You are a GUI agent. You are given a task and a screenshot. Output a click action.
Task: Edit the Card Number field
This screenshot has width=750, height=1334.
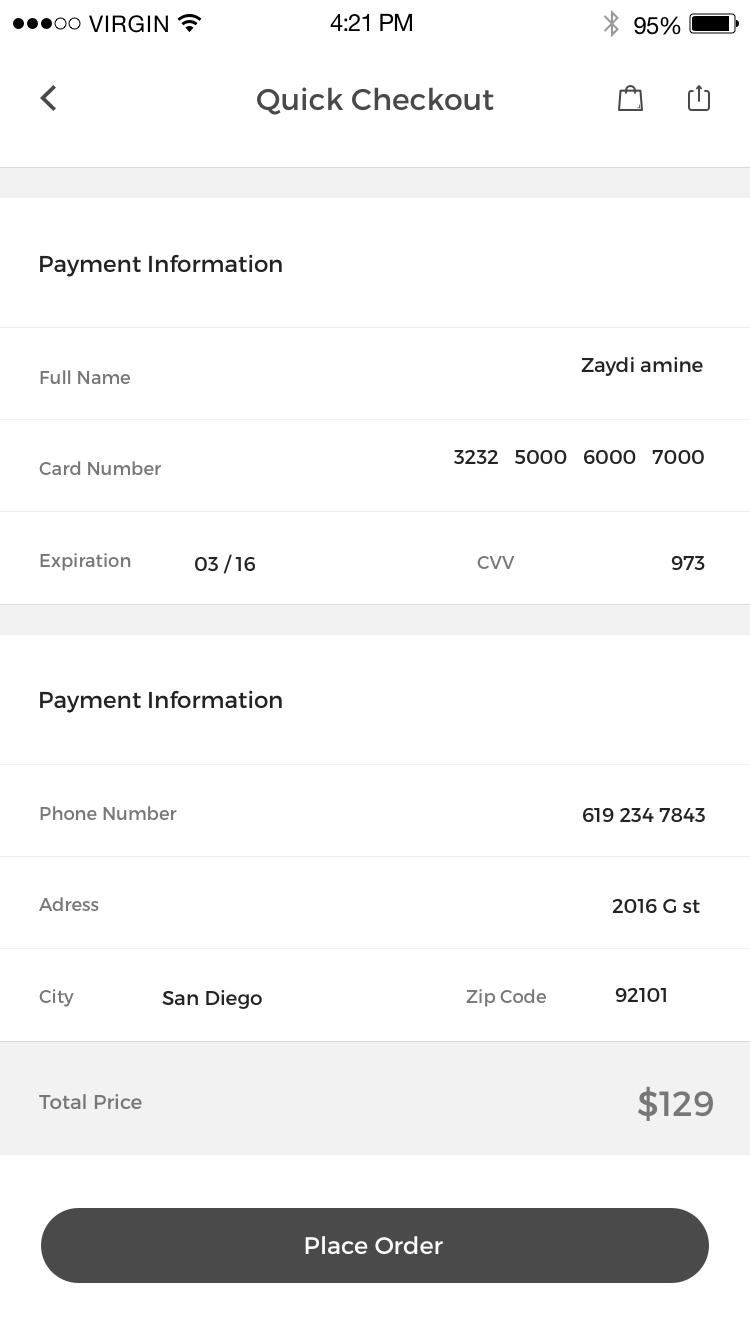coord(375,466)
